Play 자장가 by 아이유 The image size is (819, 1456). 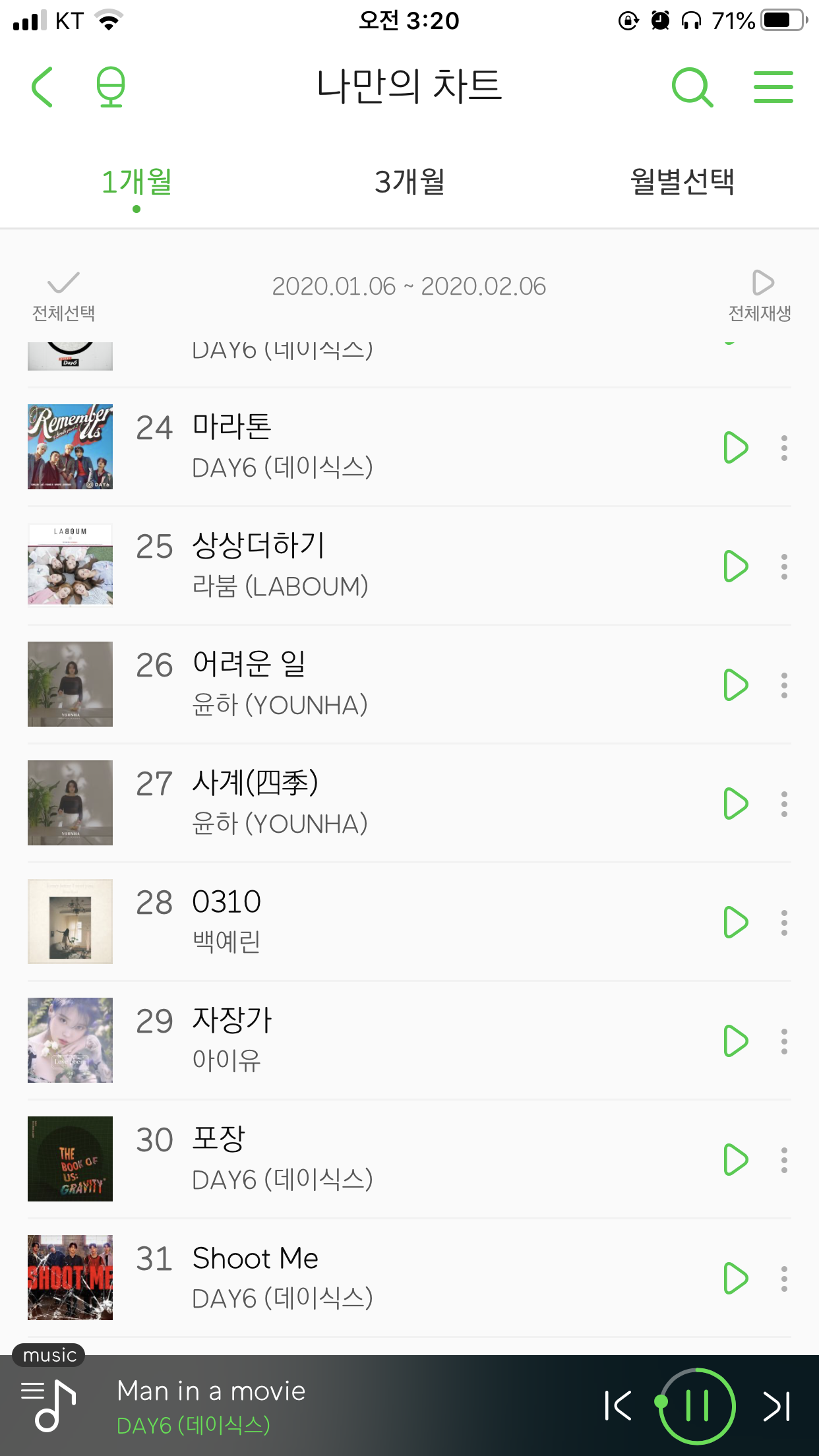tap(735, 1041)
